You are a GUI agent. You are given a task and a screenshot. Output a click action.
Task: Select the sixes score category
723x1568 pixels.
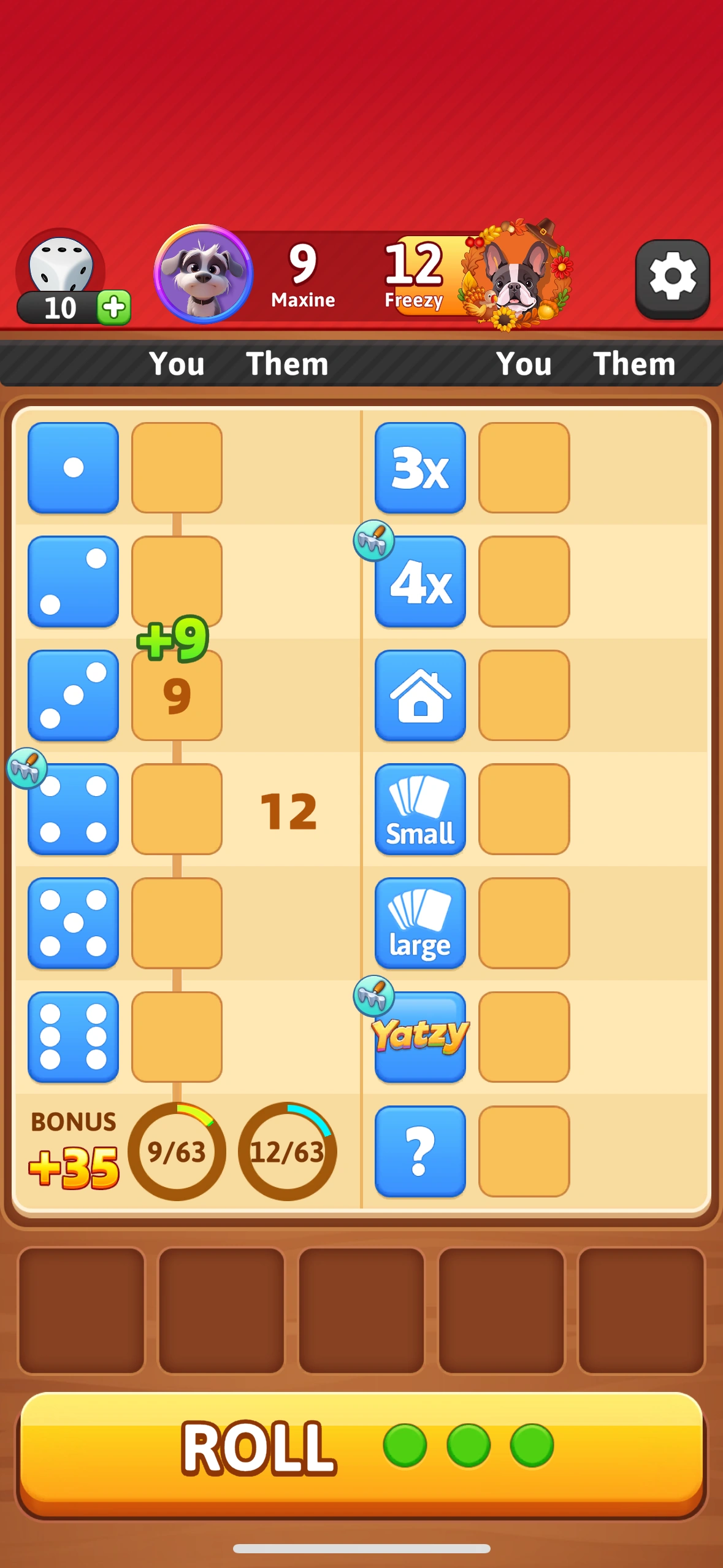pos(177,1037)
